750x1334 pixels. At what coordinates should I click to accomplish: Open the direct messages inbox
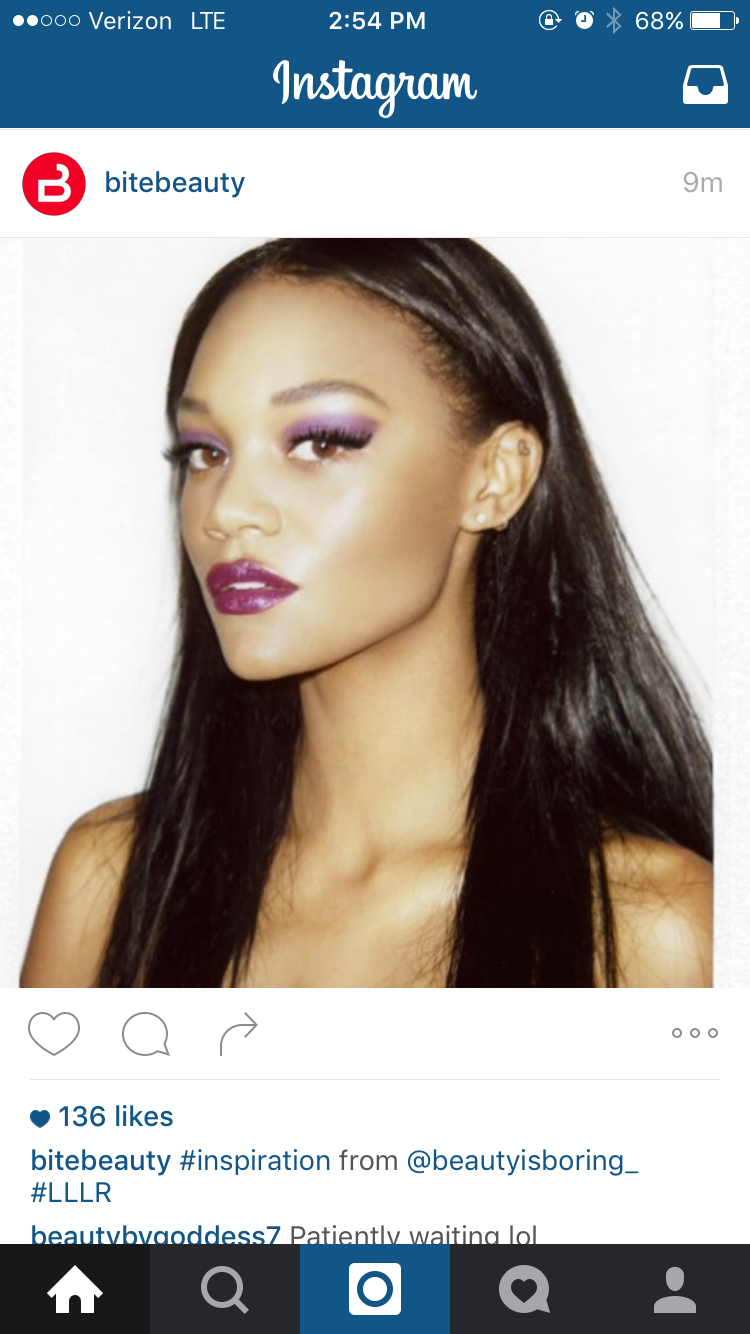[x=705, y=85]
